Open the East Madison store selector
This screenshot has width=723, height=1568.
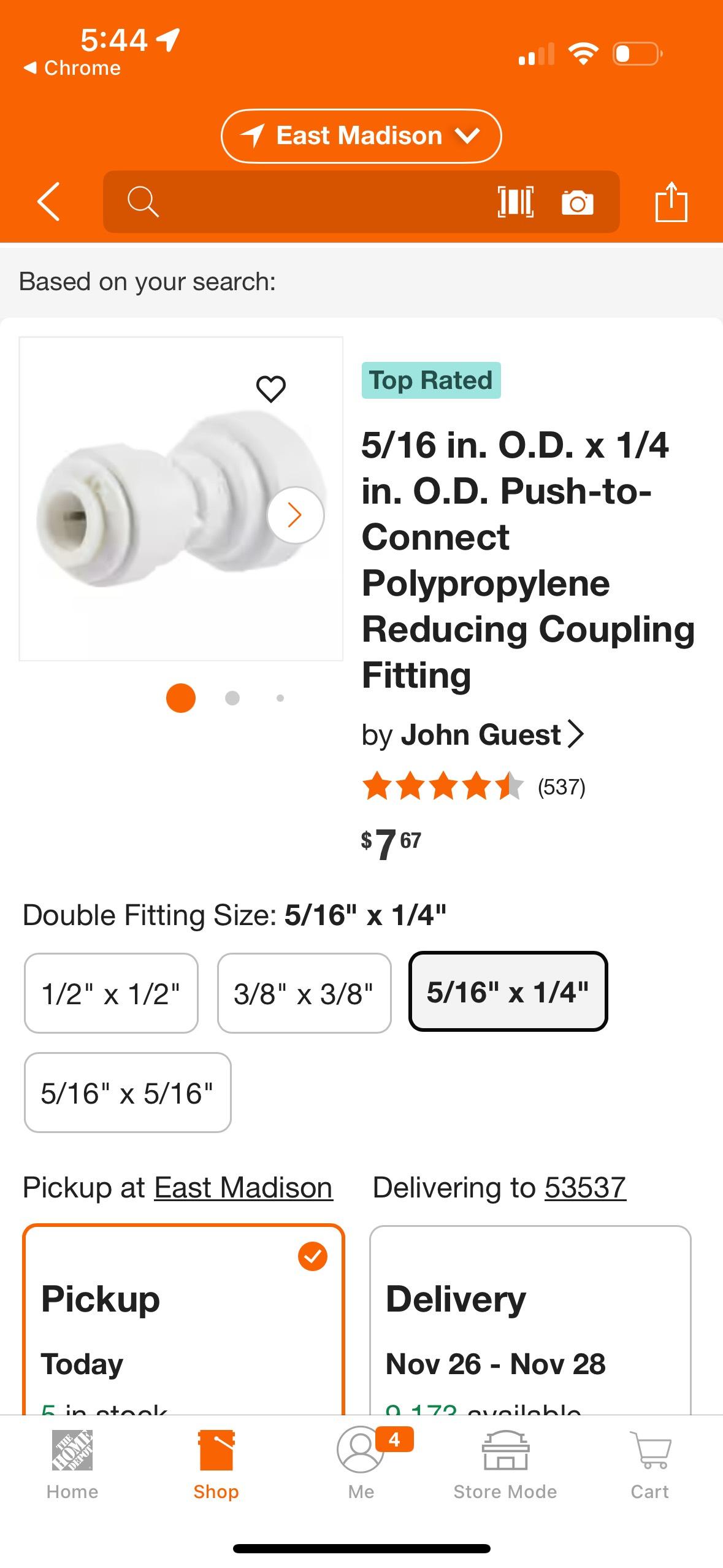pos(361,136)
